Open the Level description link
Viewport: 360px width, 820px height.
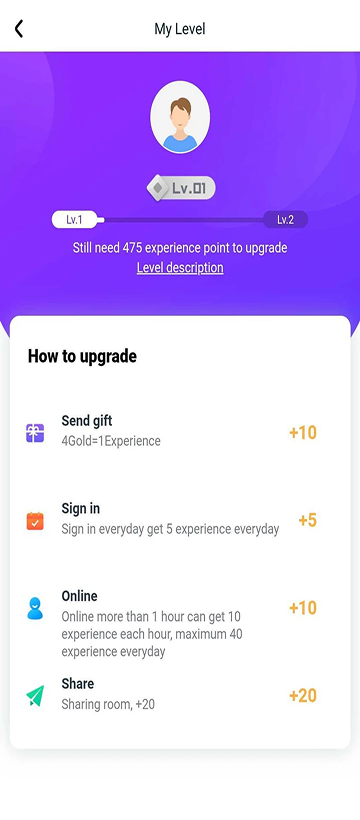pos(180,268)
